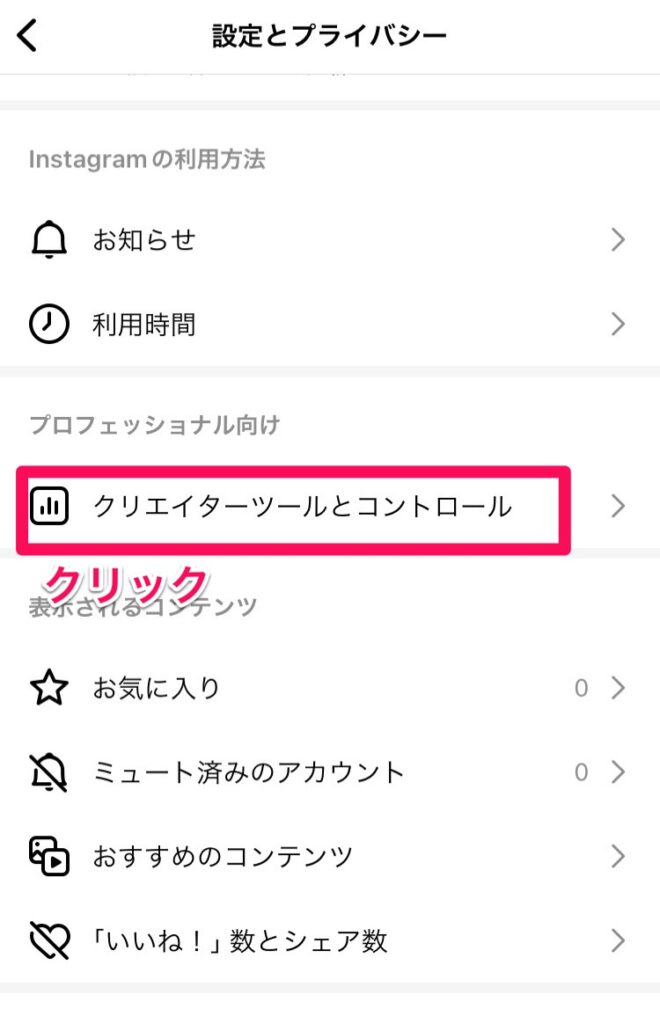The image size is (660, 1024).
Task: Open 利用時間 settings
Action: click(x=330, y=324)
